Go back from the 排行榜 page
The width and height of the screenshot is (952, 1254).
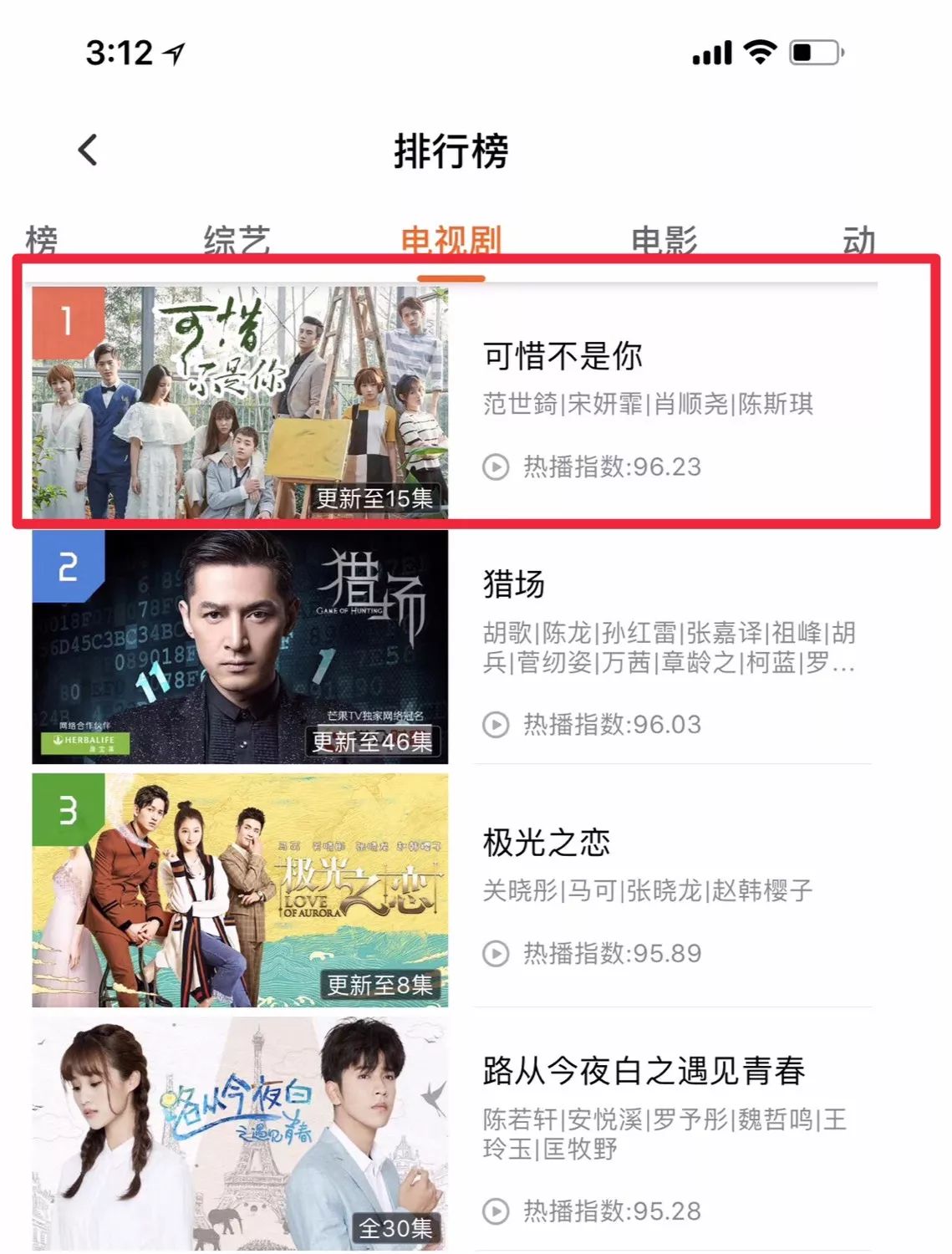pyautogui.click(x=89, y=150)
